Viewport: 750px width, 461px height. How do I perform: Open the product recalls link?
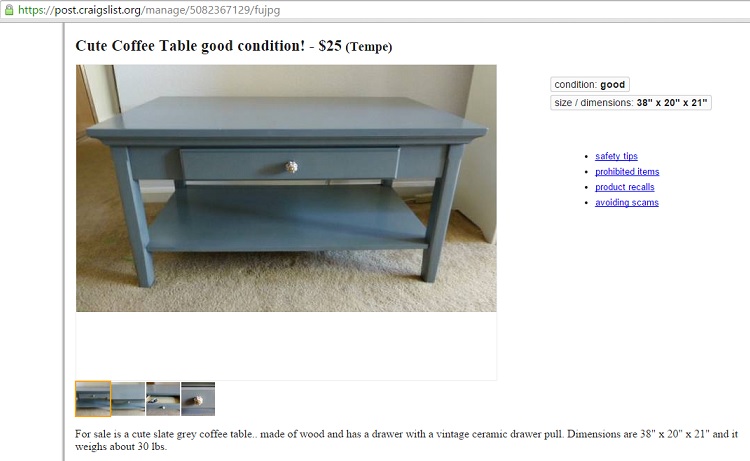coord(624,187)
